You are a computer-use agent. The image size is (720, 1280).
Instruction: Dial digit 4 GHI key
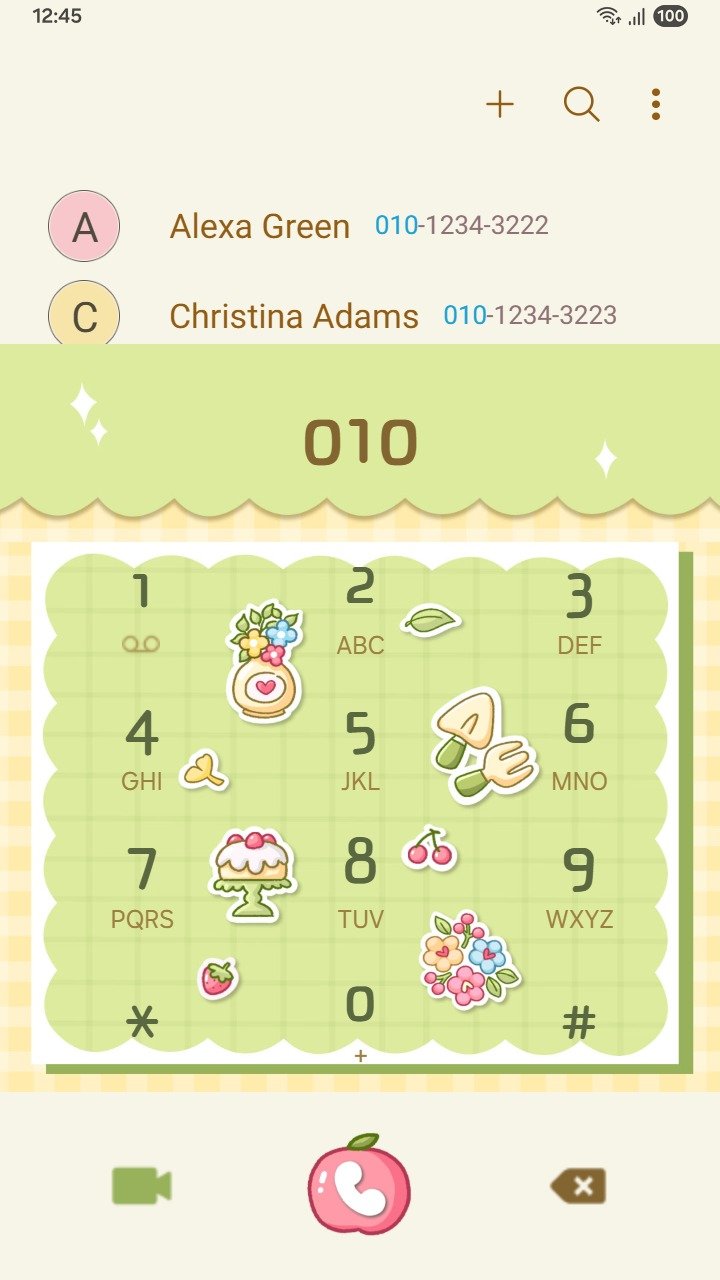tap(141, 748)
